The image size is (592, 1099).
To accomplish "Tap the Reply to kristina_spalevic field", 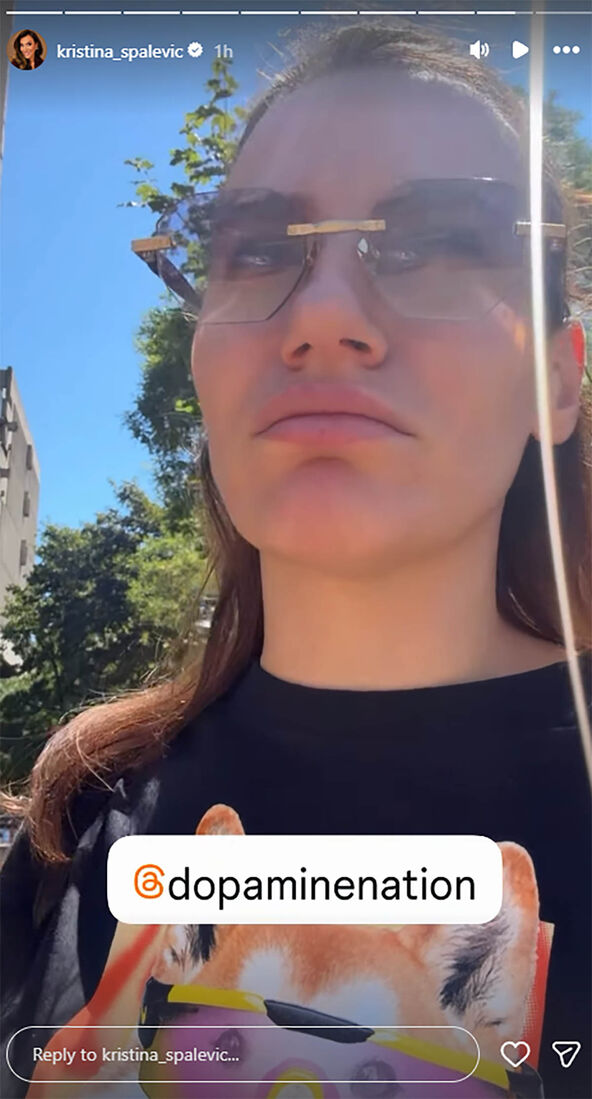I will tap(242, 1054).
